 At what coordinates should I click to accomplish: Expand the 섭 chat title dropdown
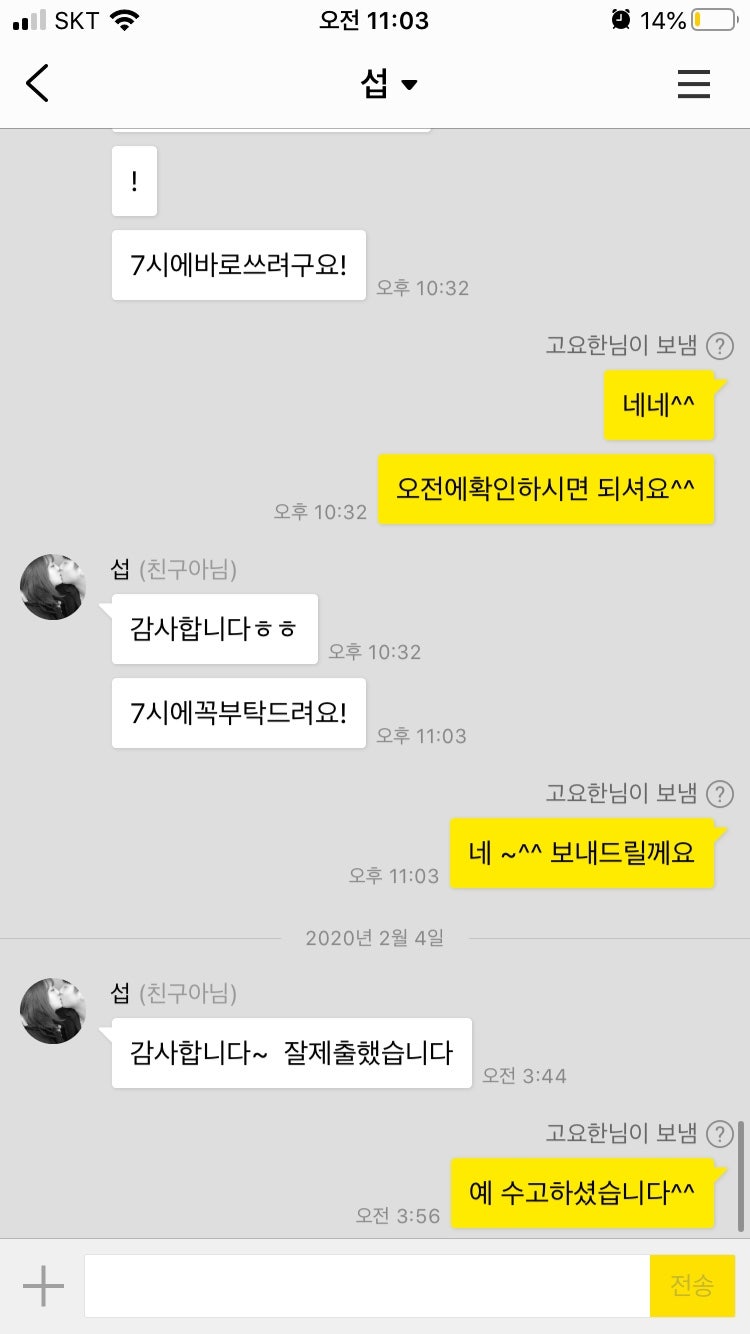pyautogui.click(x=389, y=85)
